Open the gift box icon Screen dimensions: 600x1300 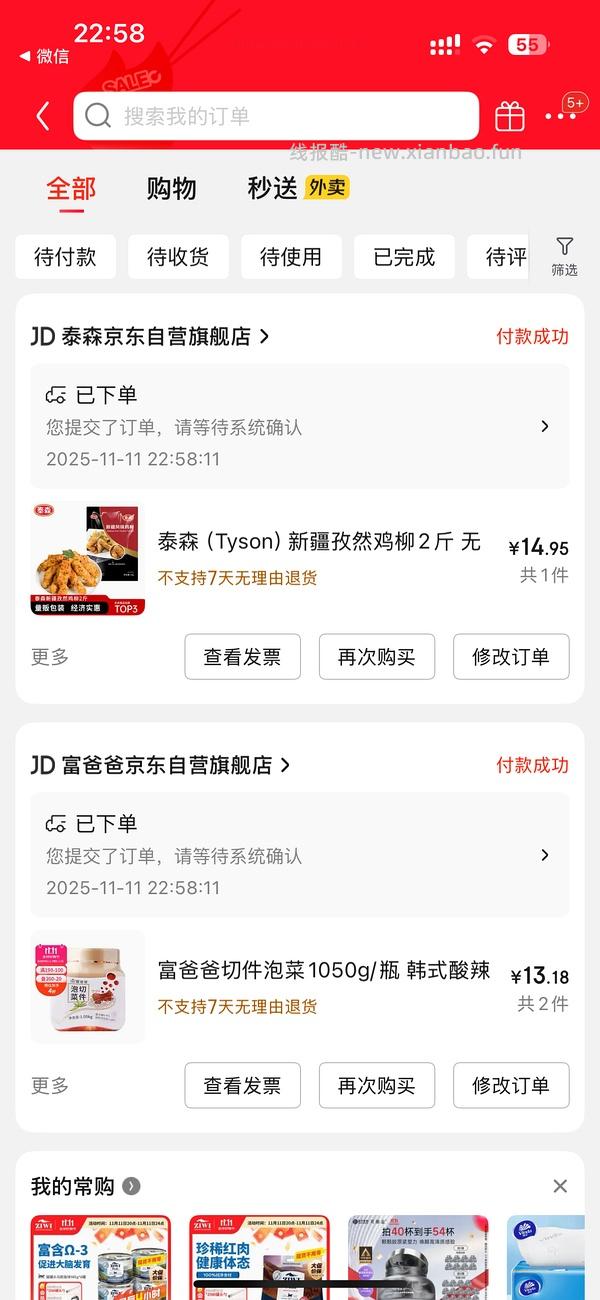point(510,117)
